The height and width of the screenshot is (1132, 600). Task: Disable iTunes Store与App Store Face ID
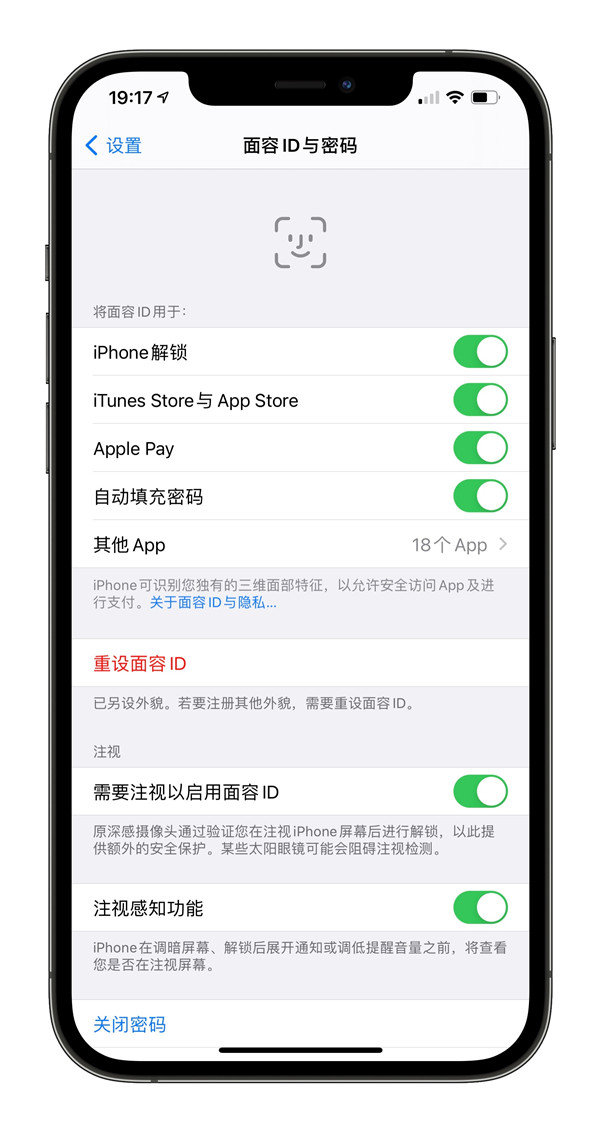click(x=480, y=400)
